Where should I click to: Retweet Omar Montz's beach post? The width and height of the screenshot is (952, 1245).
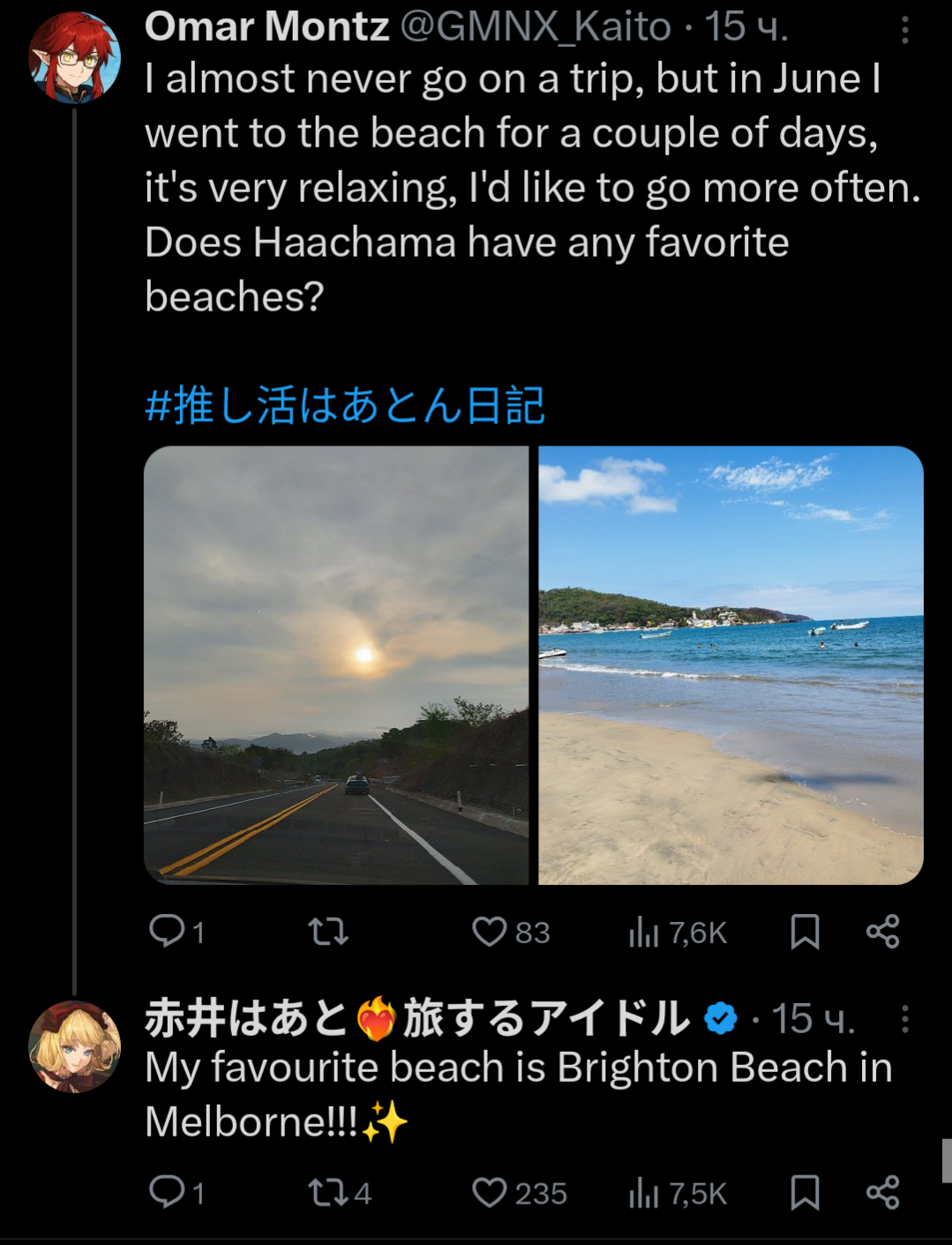[x=328, y=931]
